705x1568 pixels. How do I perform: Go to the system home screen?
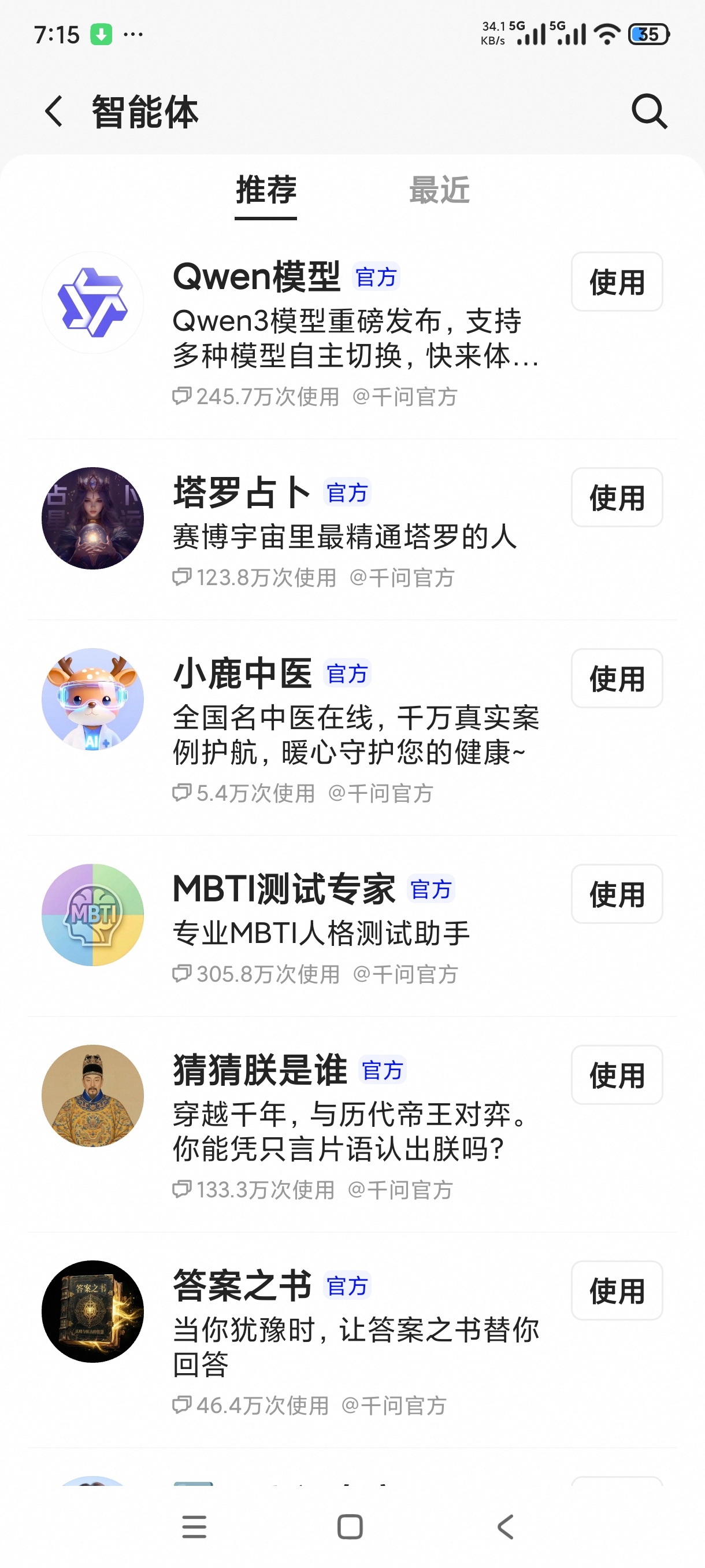[350, 1526]
